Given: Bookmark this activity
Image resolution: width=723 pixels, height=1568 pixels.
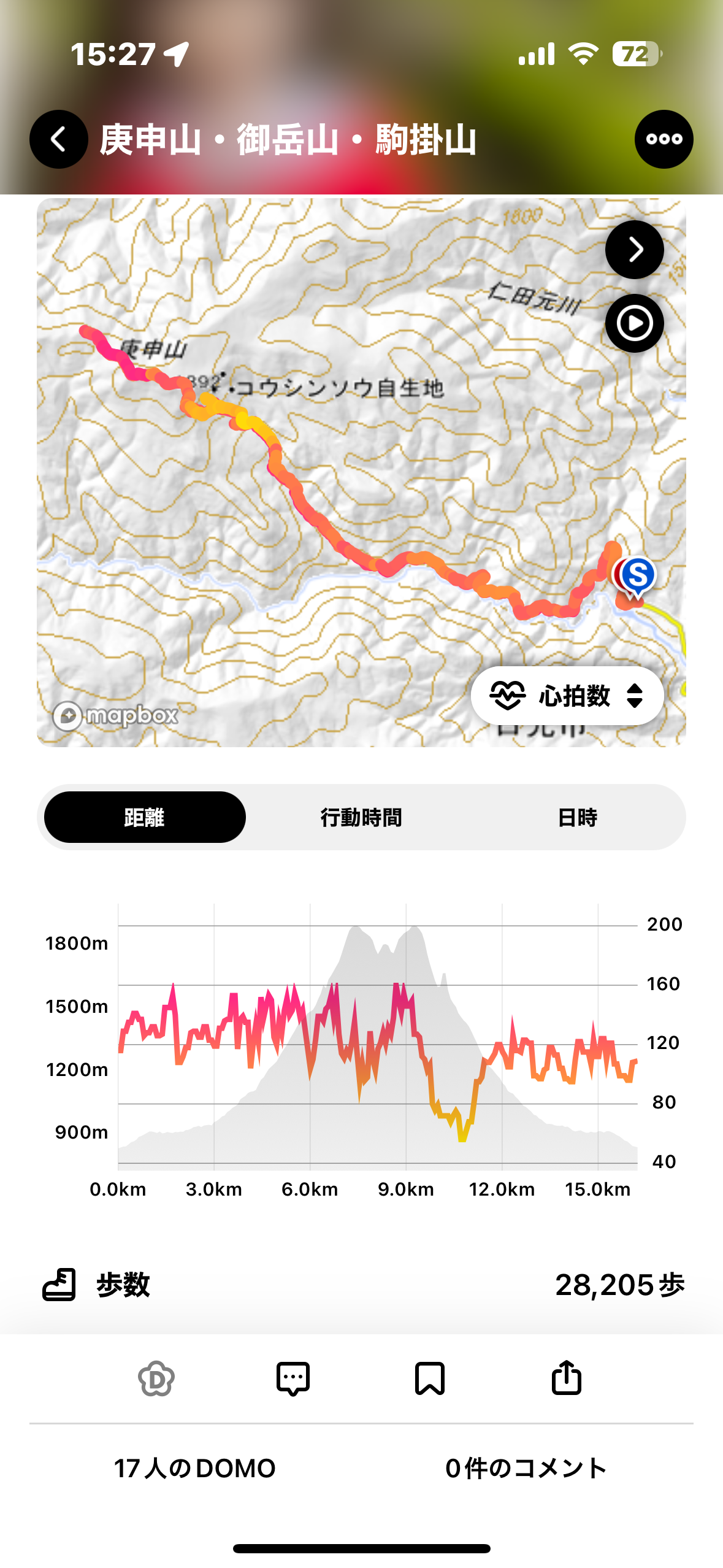Looking at the screenshot, I should click(x=430, y=1378).
